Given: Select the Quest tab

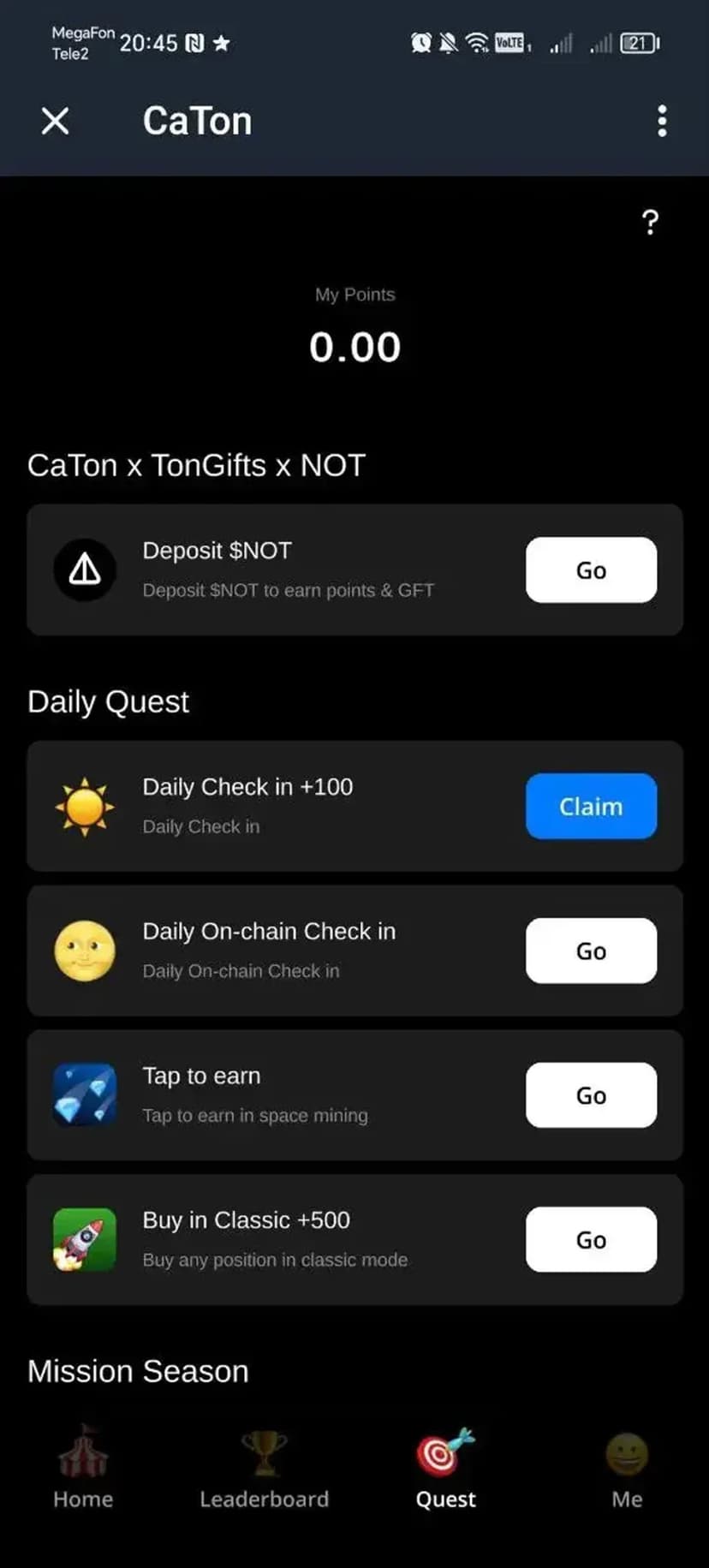Looking at the screenshot, I should 445,1470.
